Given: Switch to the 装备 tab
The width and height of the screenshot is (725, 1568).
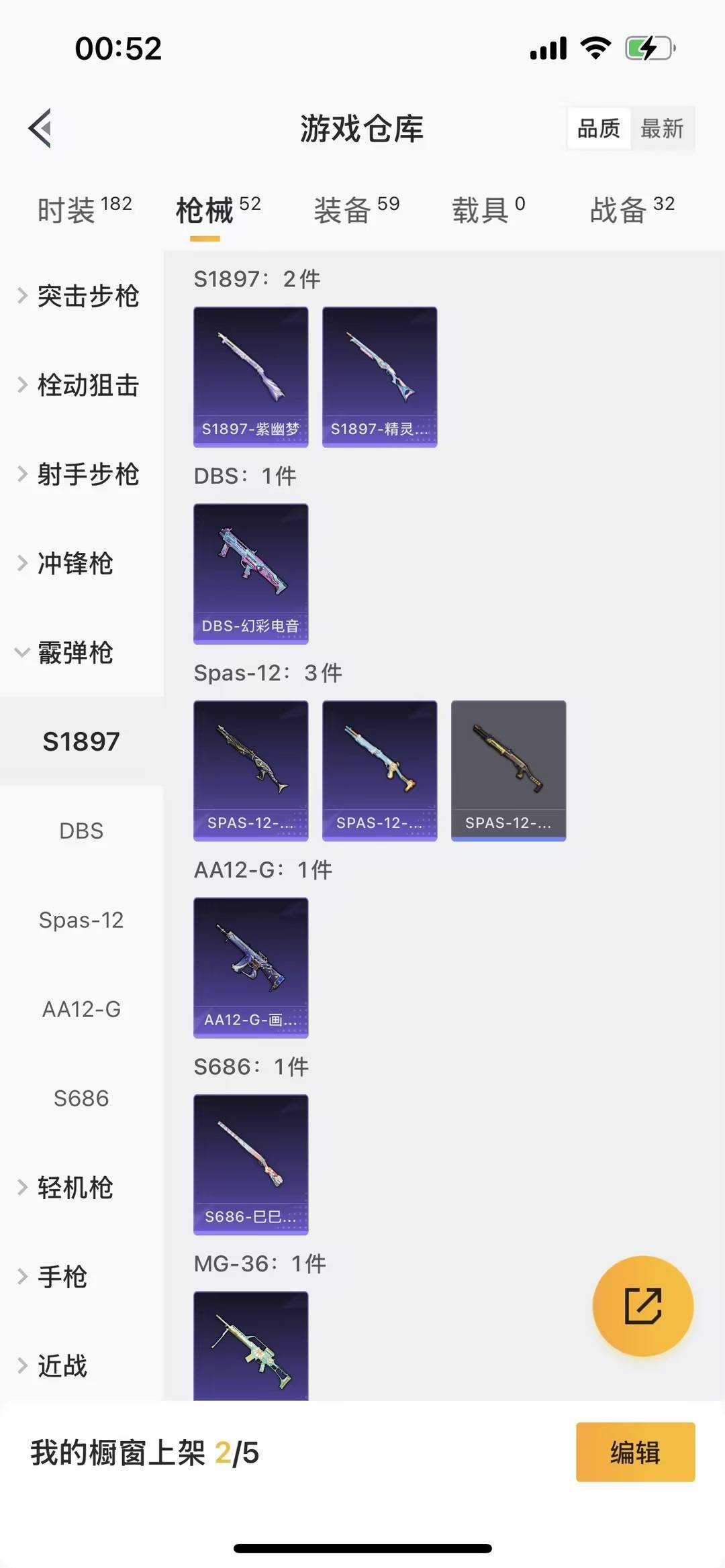Looking at the screenshot, I should click(x=356, y=210).
